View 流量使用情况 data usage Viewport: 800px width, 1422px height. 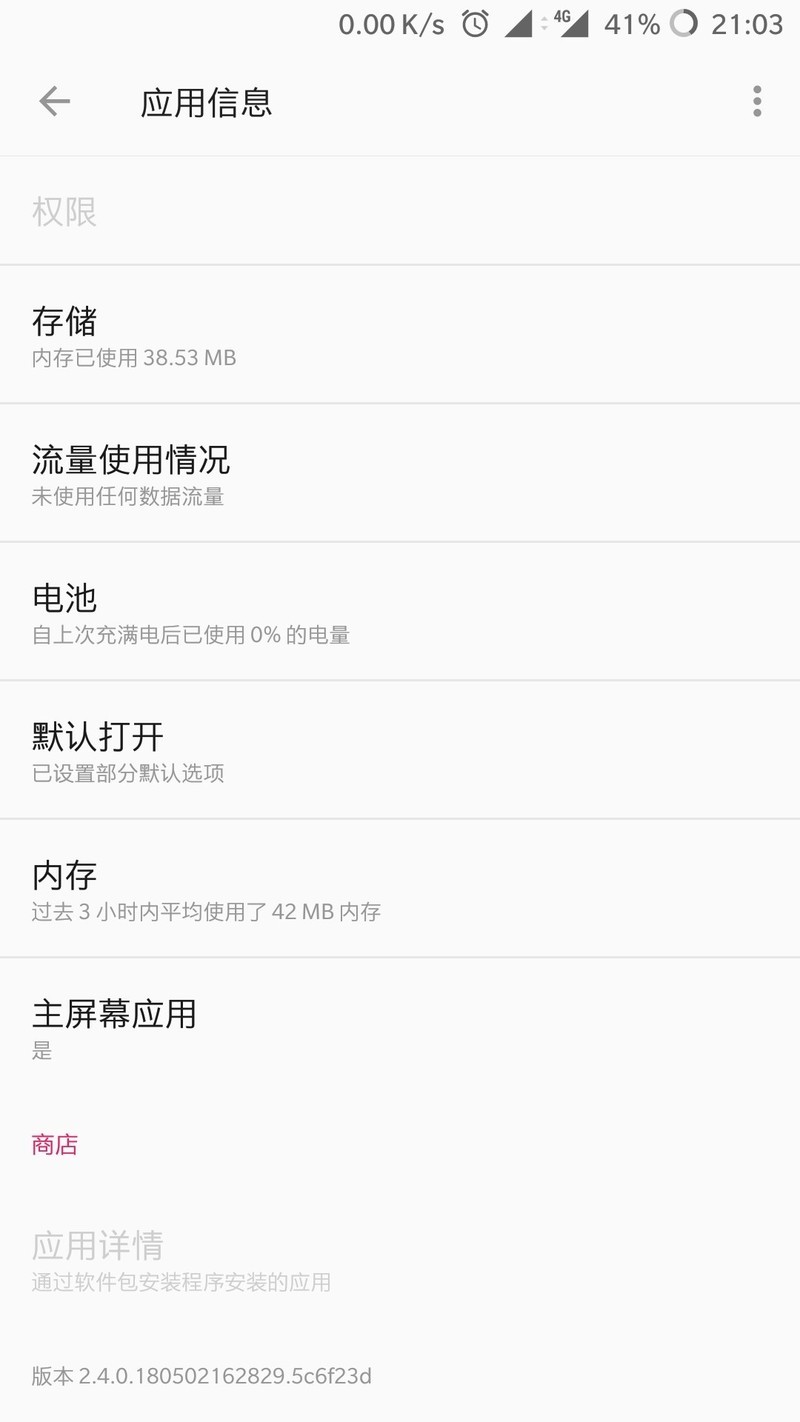coord(400,473)
